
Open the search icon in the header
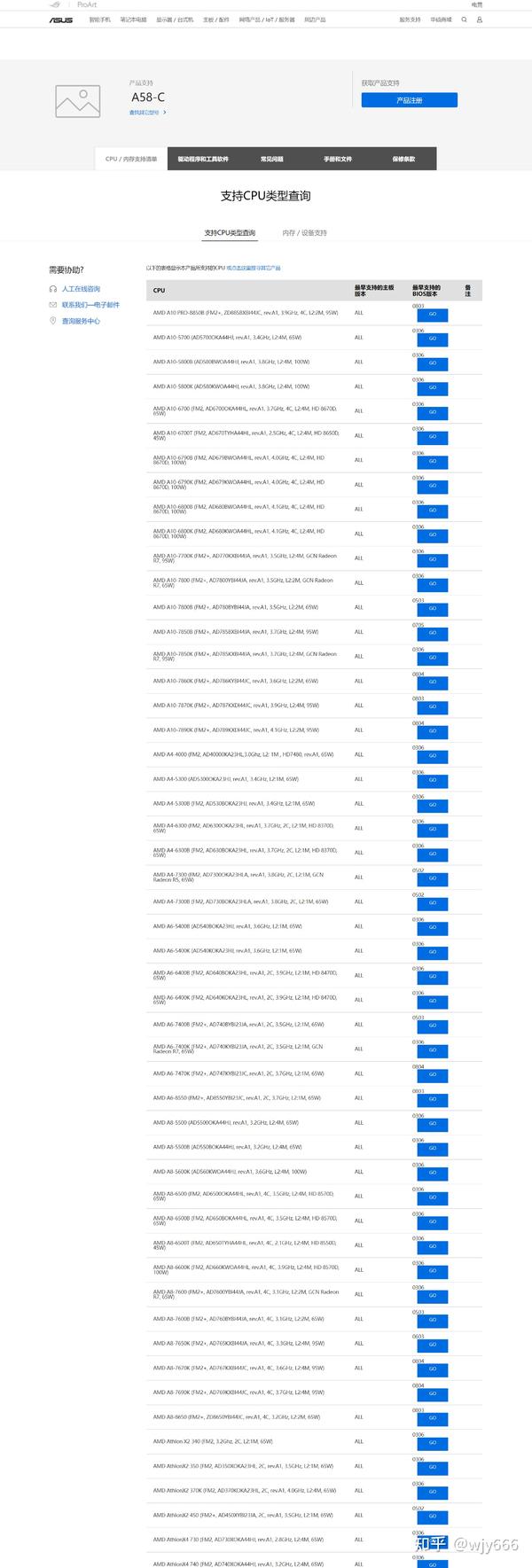464,20
